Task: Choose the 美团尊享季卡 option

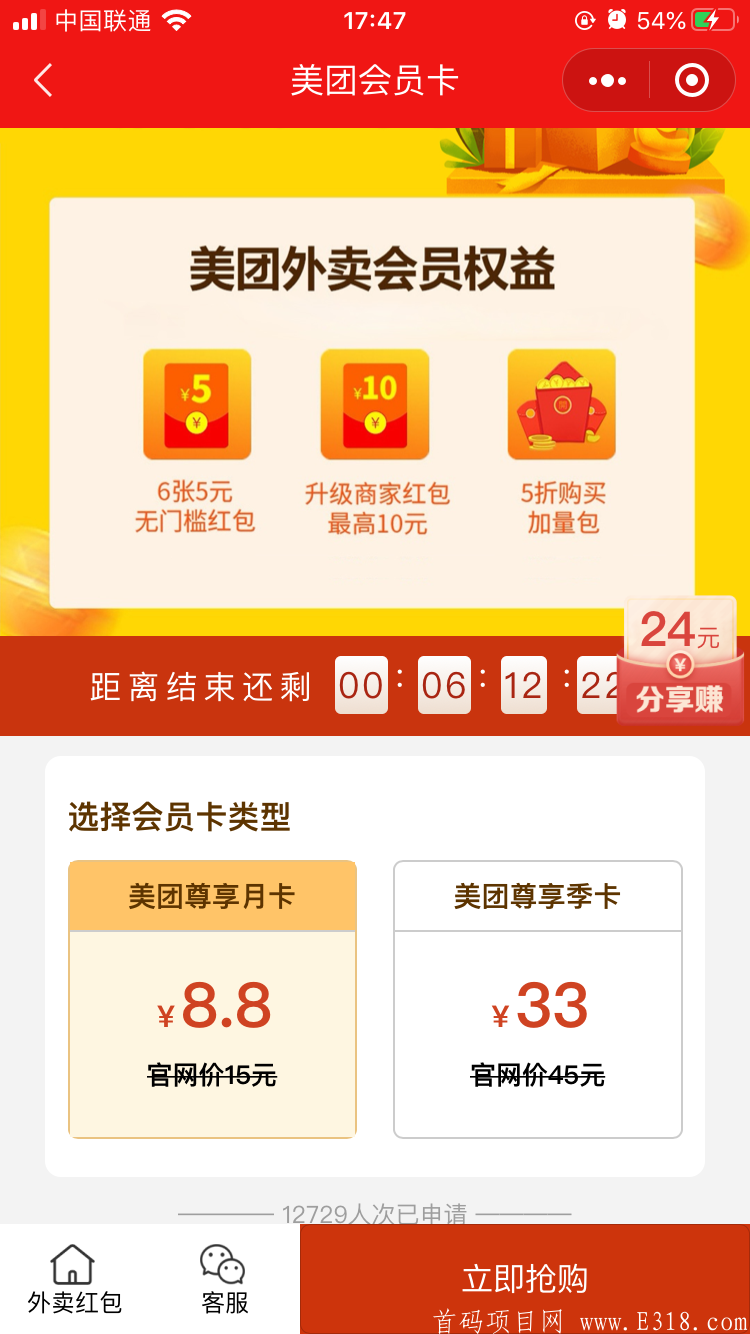Action: [x=538, y=998]
